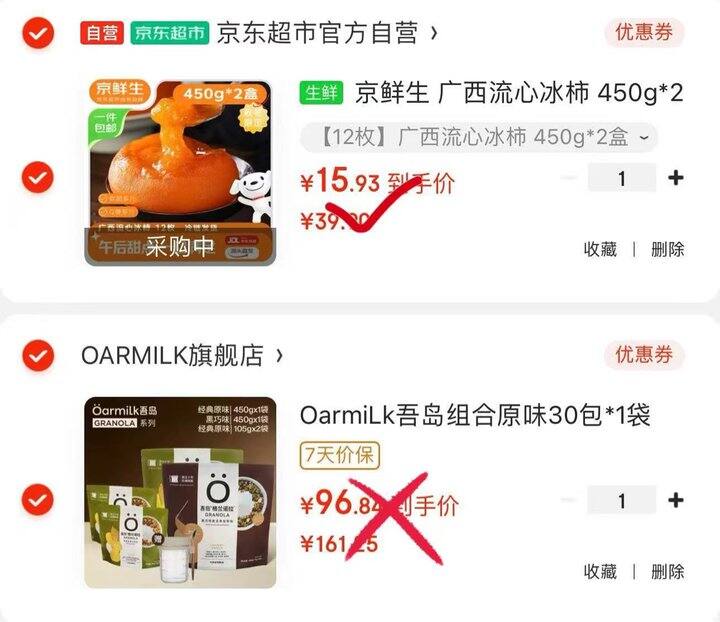This screenshot has width=720, height=622.
Task: Increase 广西流心冰柿 quantity with plus
Action: point(675,179)
